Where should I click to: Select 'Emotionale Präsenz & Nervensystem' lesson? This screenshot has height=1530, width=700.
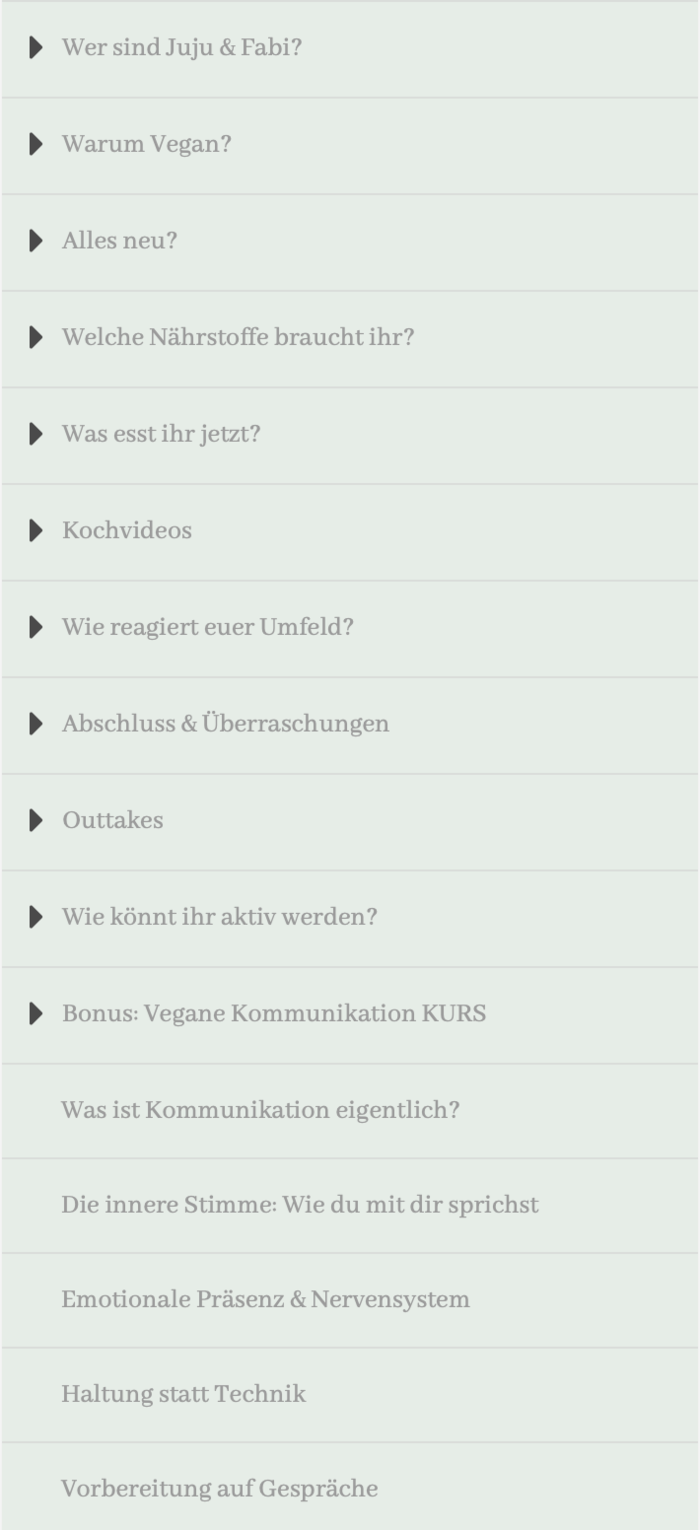tap(265, 1299)
